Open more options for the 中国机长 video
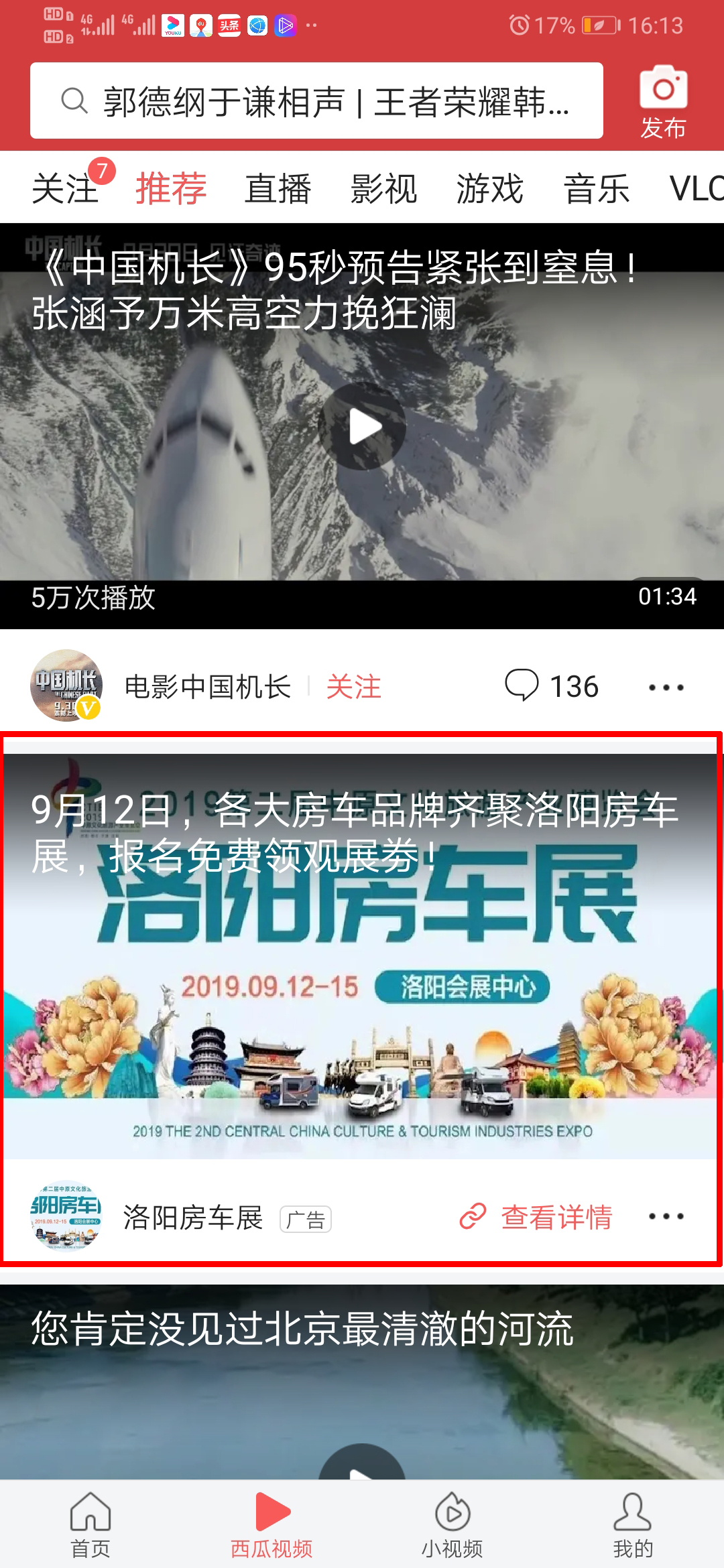724x1568 pixels. click(666, 687)
